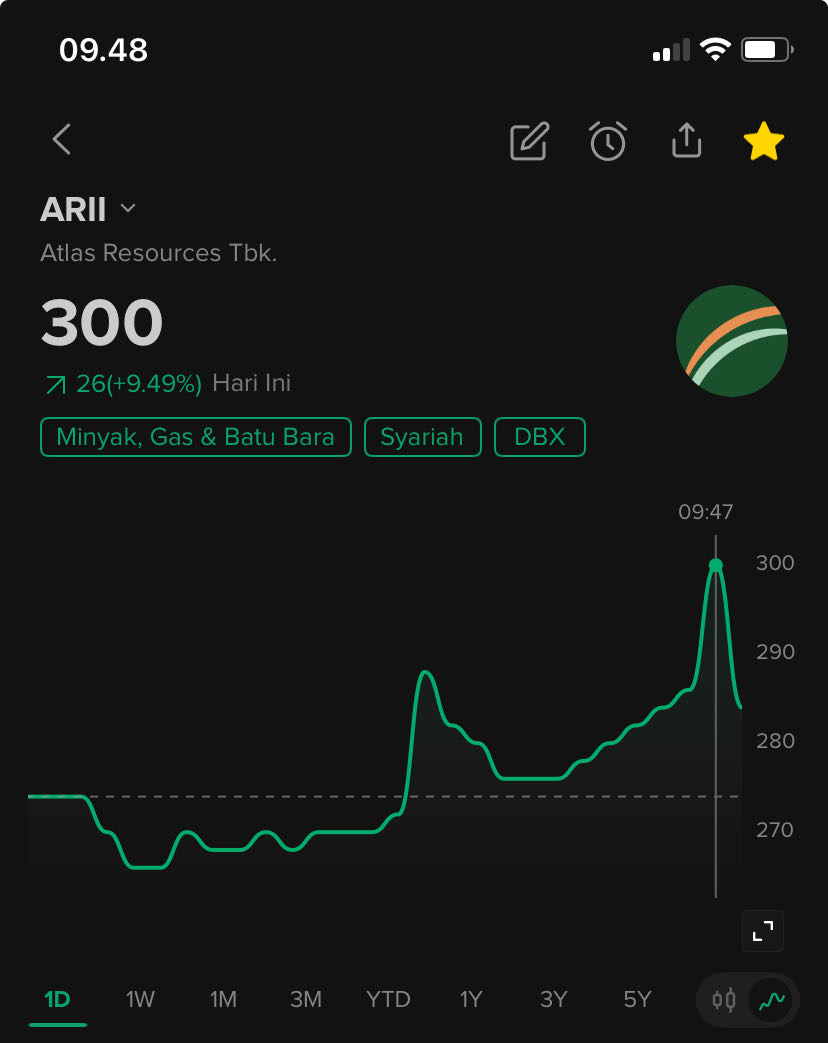Go back to the previous screen
828x1043 pixels.
pyautogui.click(x=62, y=140)
